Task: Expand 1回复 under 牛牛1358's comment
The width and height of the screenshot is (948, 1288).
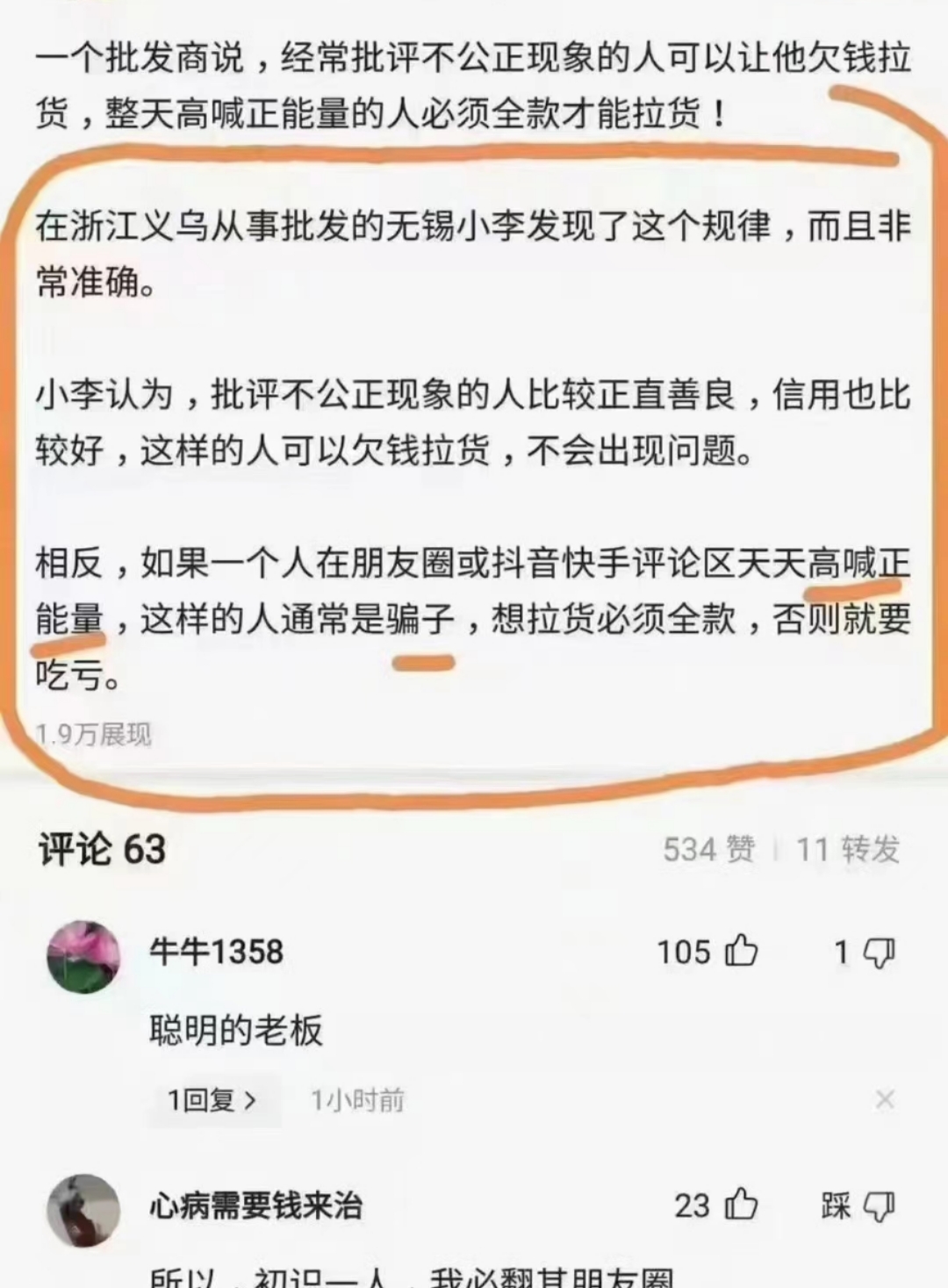Action: tap(212, 1099)
